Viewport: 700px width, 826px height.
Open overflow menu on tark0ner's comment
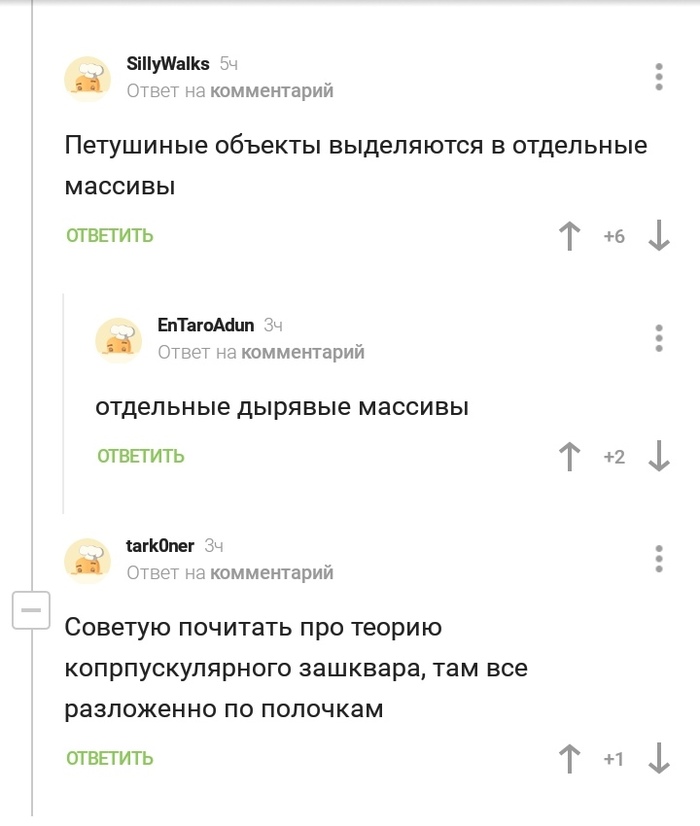(659, 559)
